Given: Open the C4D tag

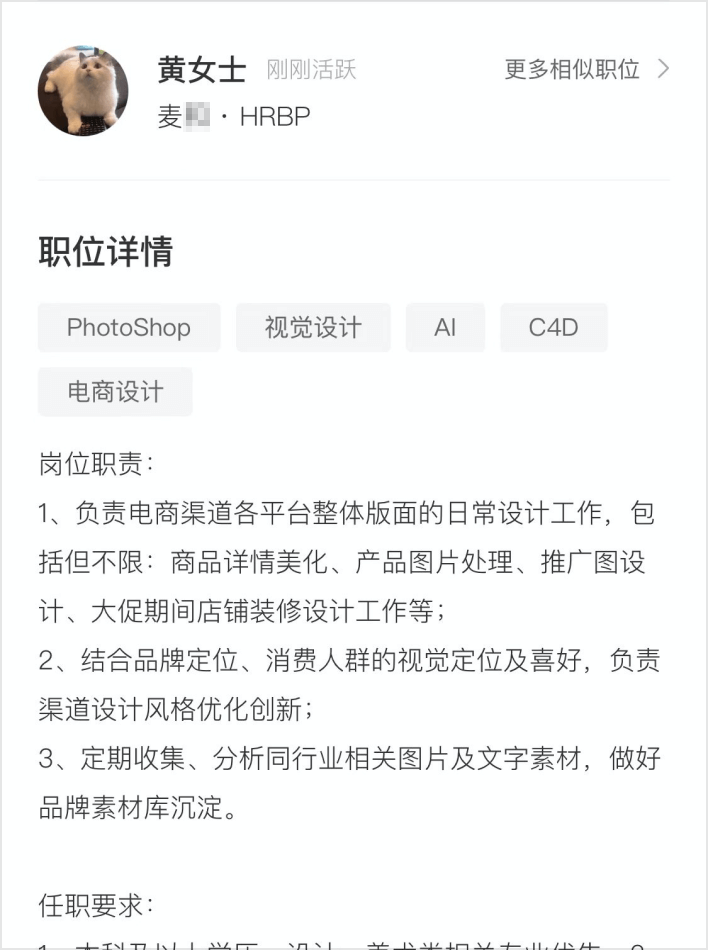Looking at the screenshot, I should coord(554,327).
